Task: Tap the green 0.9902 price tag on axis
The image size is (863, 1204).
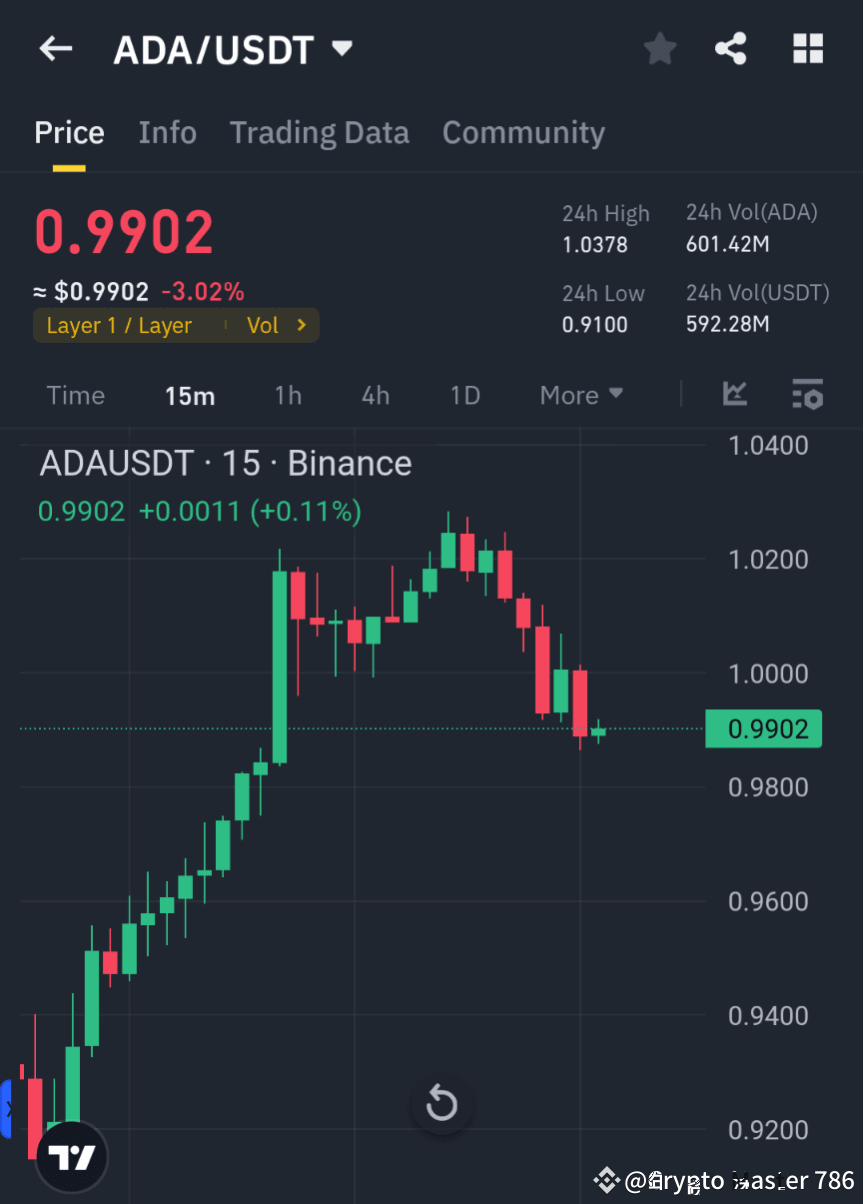Action: point(763,728)
